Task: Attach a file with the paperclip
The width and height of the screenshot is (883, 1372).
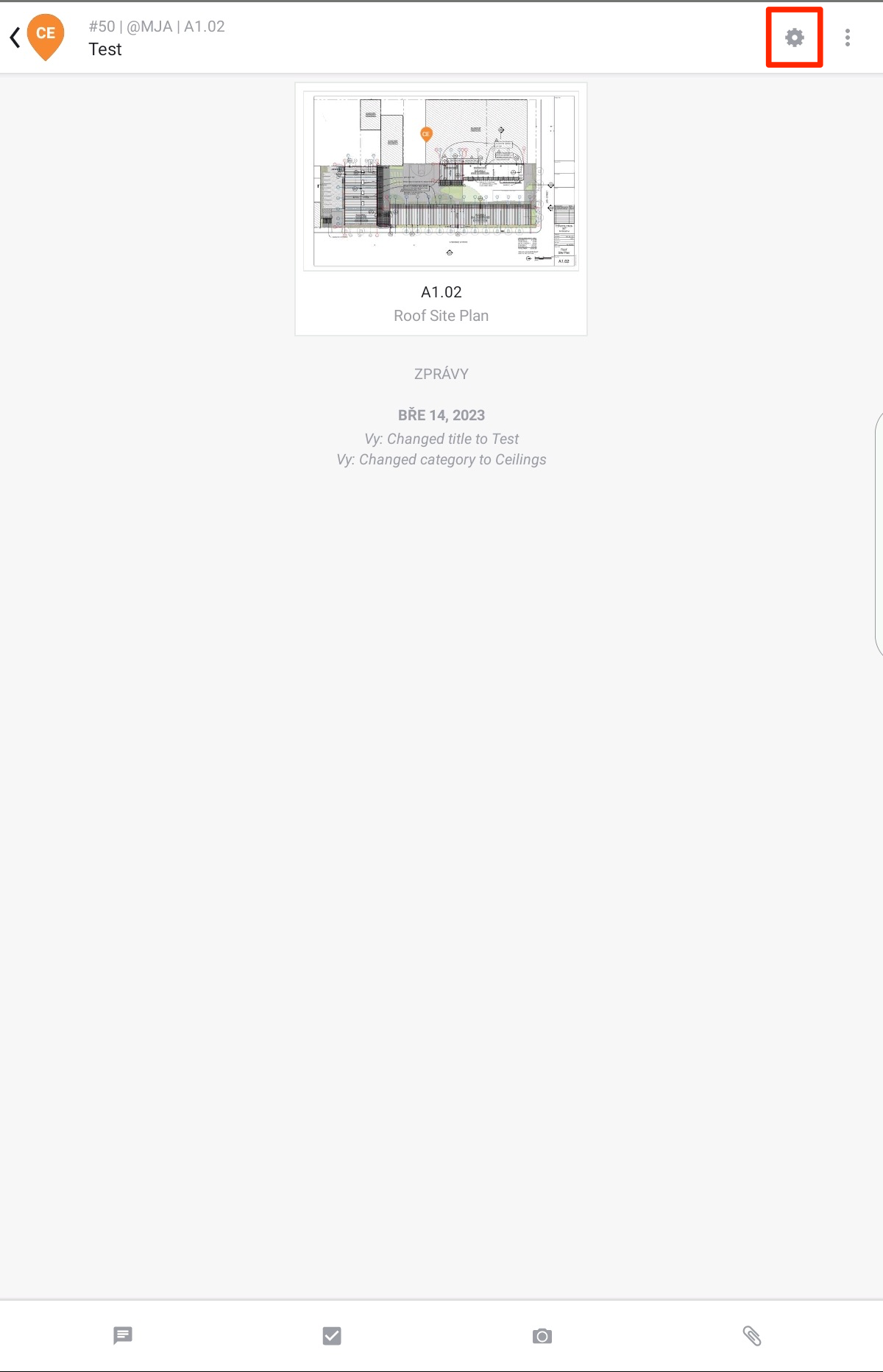Action: coord(752,1335)
